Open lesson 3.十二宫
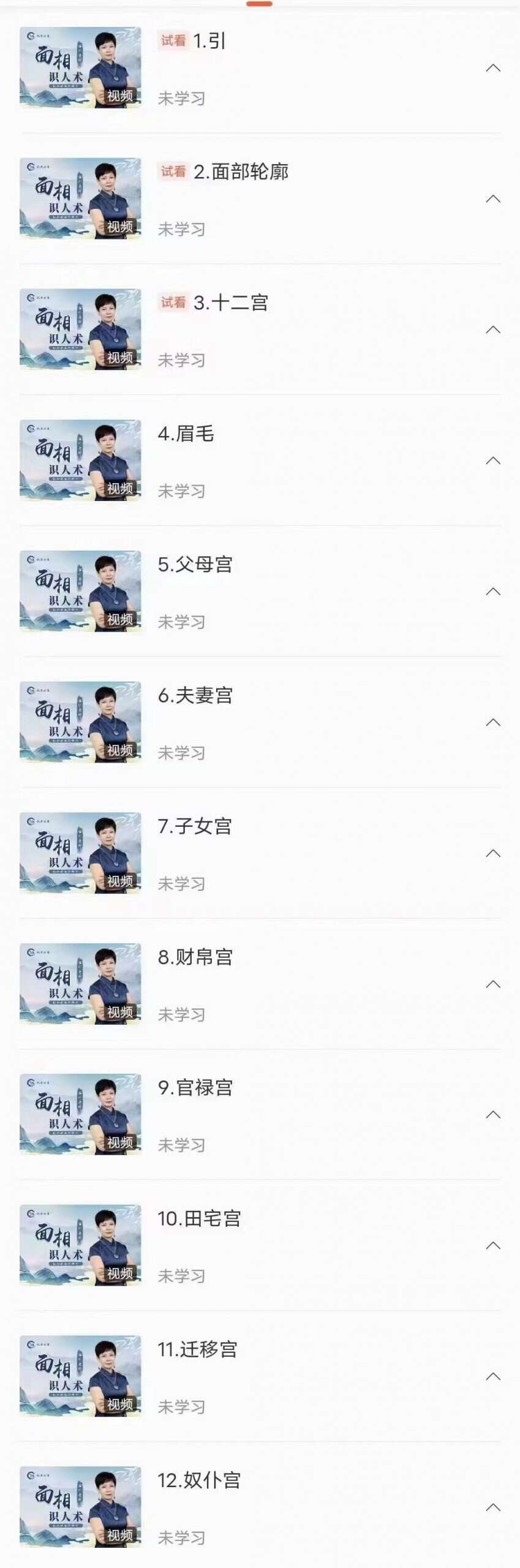This screenshot has height=1568, width=520. coord(230,303)
